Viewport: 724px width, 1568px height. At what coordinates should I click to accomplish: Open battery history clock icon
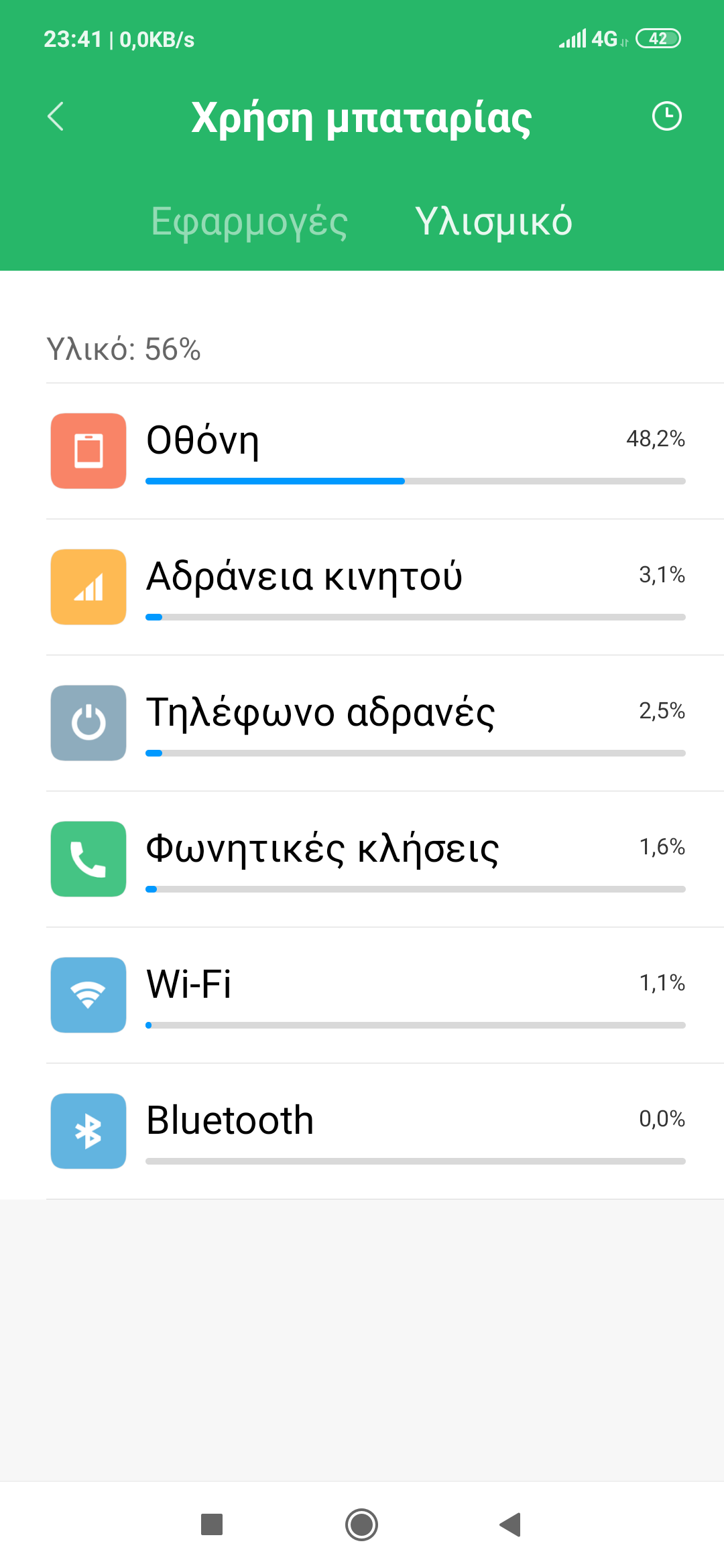tap(666, 117)
